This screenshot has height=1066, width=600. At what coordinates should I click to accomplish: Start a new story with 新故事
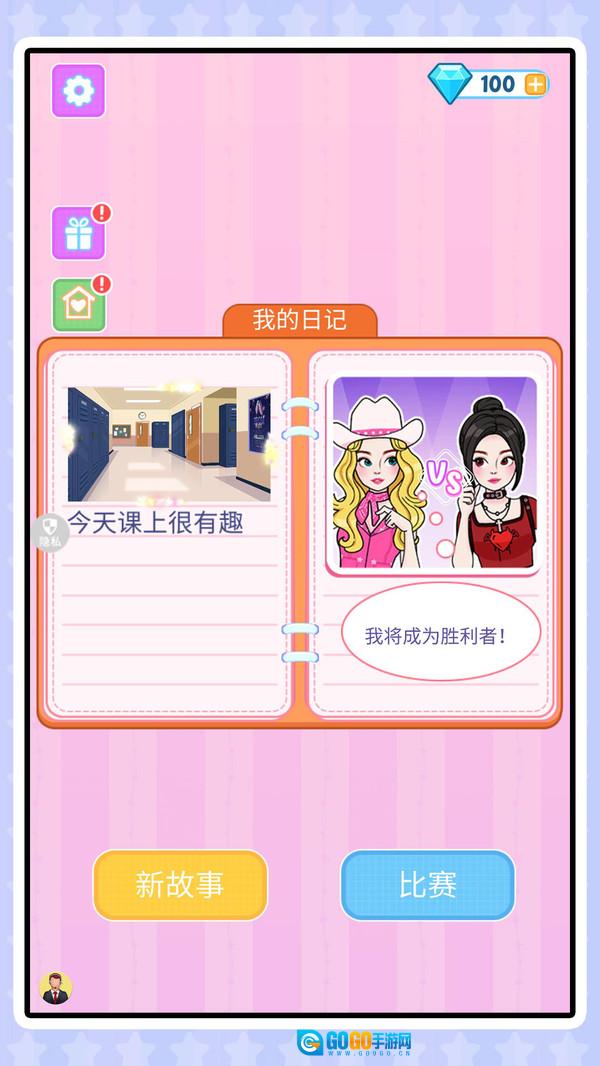(x=180, y=884)
